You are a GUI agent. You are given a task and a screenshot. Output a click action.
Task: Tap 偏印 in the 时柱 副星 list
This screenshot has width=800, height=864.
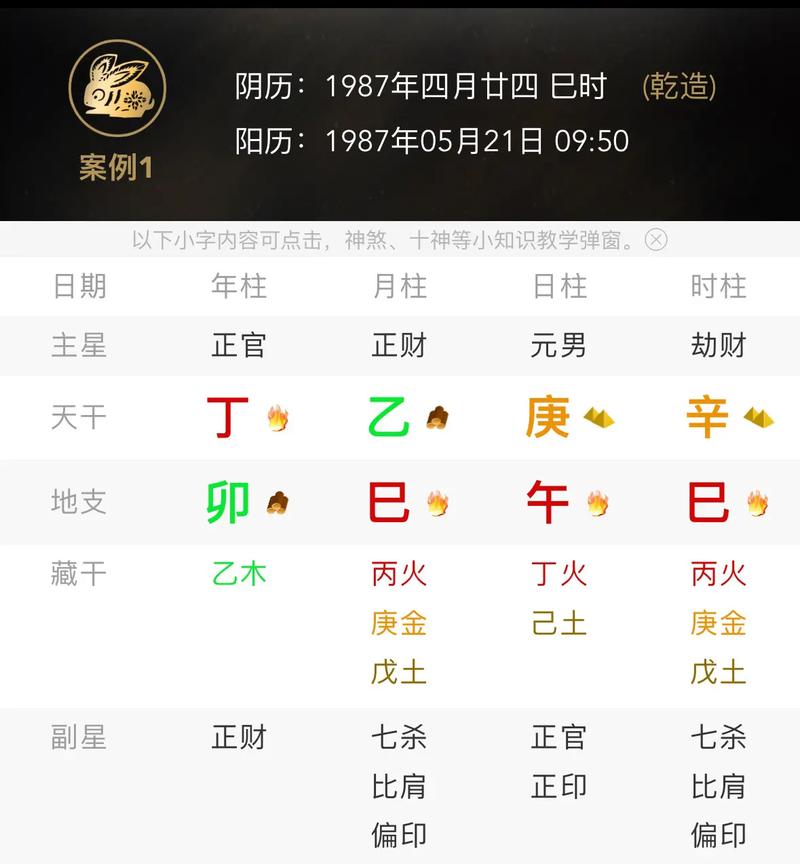coord(718,834)
